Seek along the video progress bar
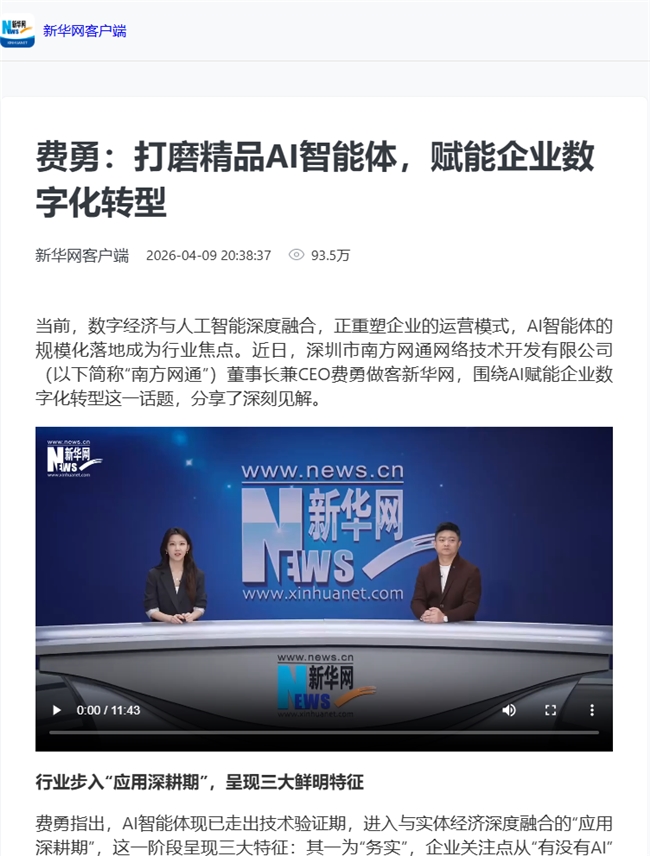 click(323, 733)
